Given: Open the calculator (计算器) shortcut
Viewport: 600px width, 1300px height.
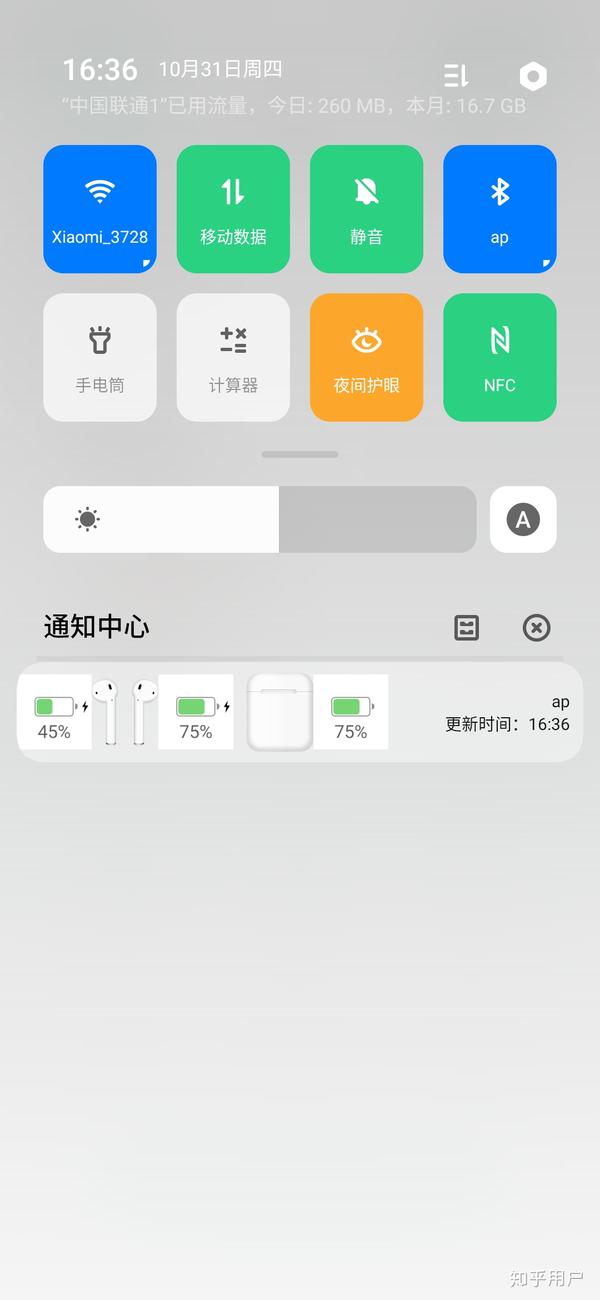Looking at the screenshot, I should (x=233, y=357).
